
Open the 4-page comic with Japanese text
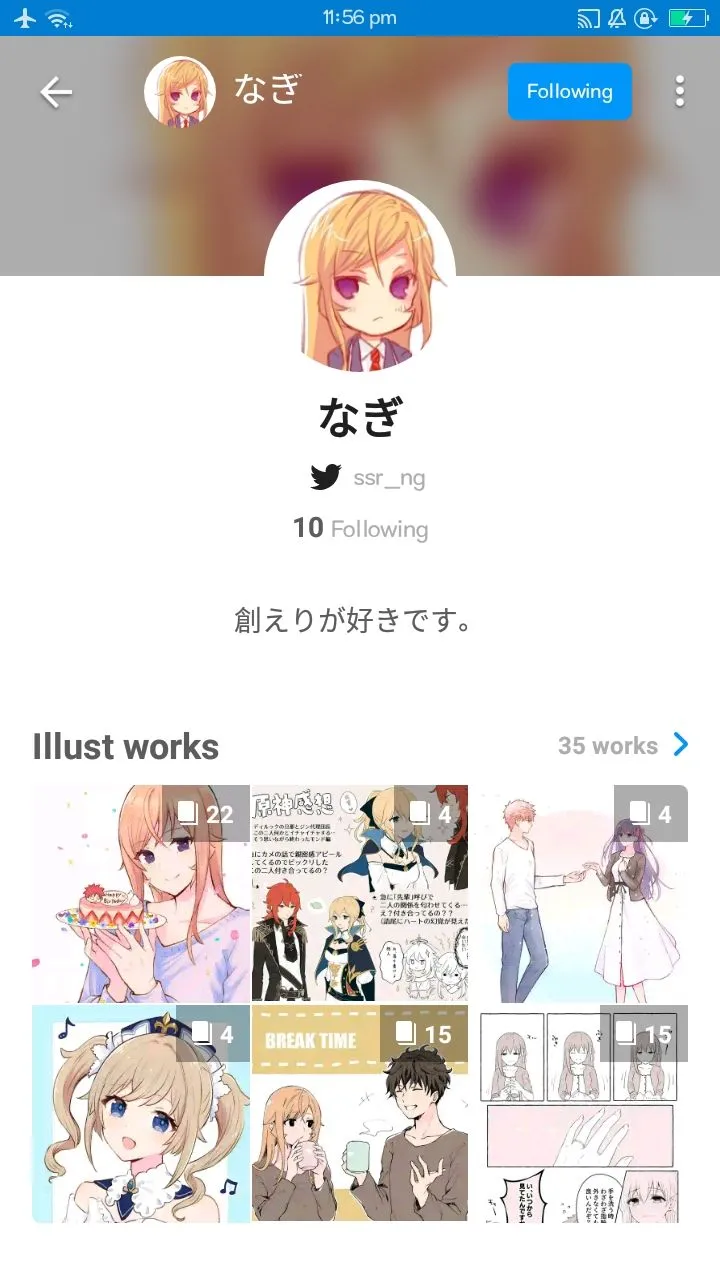pos(359,893)
